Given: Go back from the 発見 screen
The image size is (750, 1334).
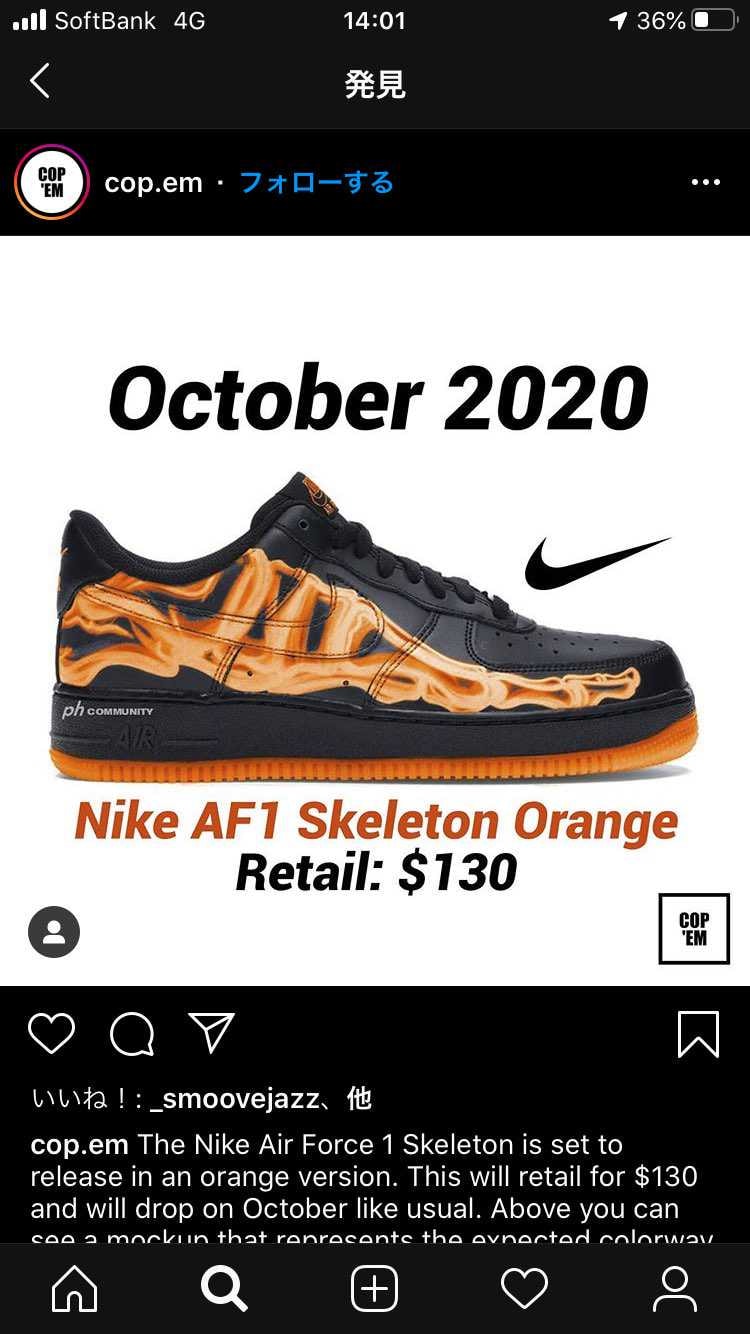Looking at the screenshot, I should click(x=40, y=82).
